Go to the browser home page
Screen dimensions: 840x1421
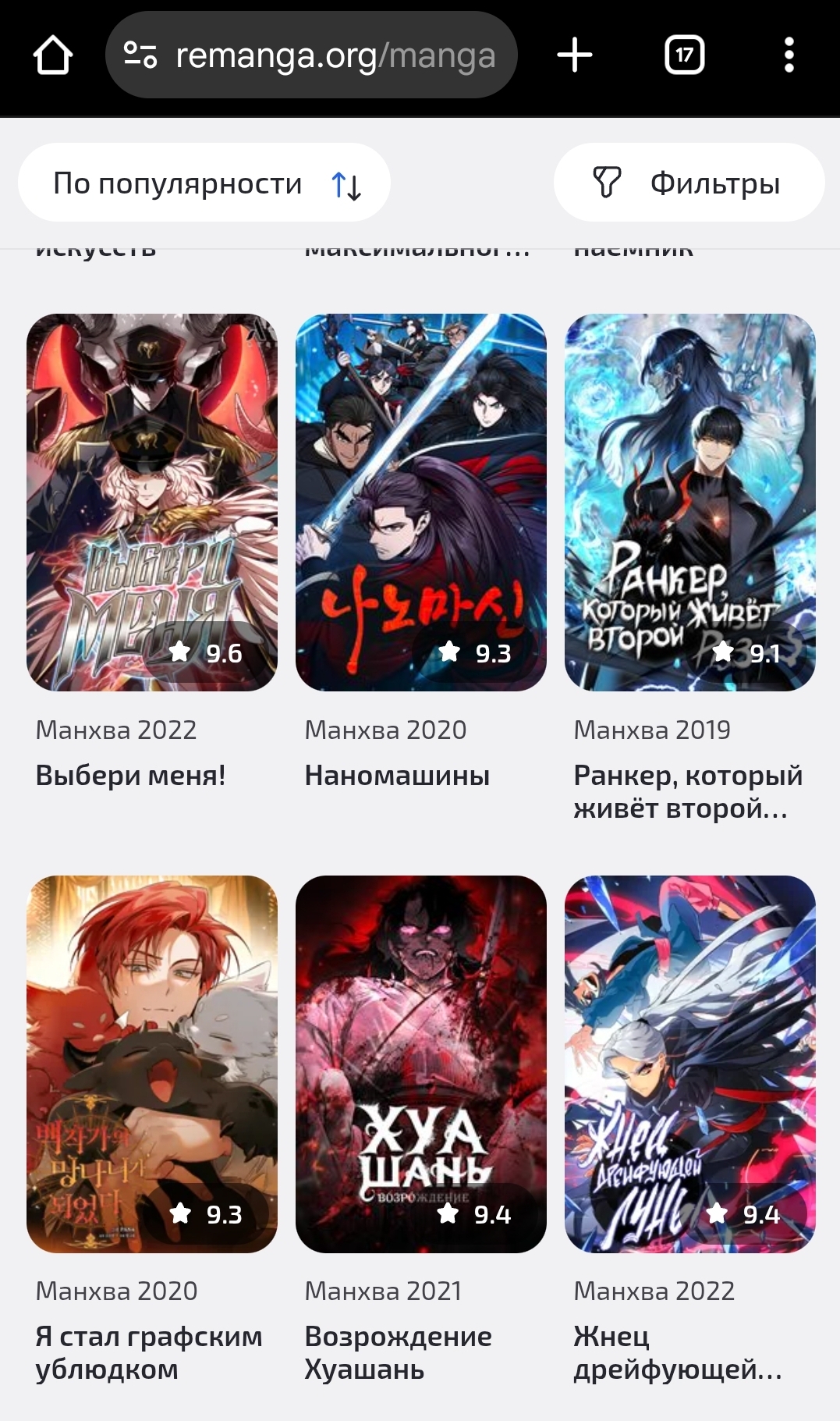pos(52,55)
